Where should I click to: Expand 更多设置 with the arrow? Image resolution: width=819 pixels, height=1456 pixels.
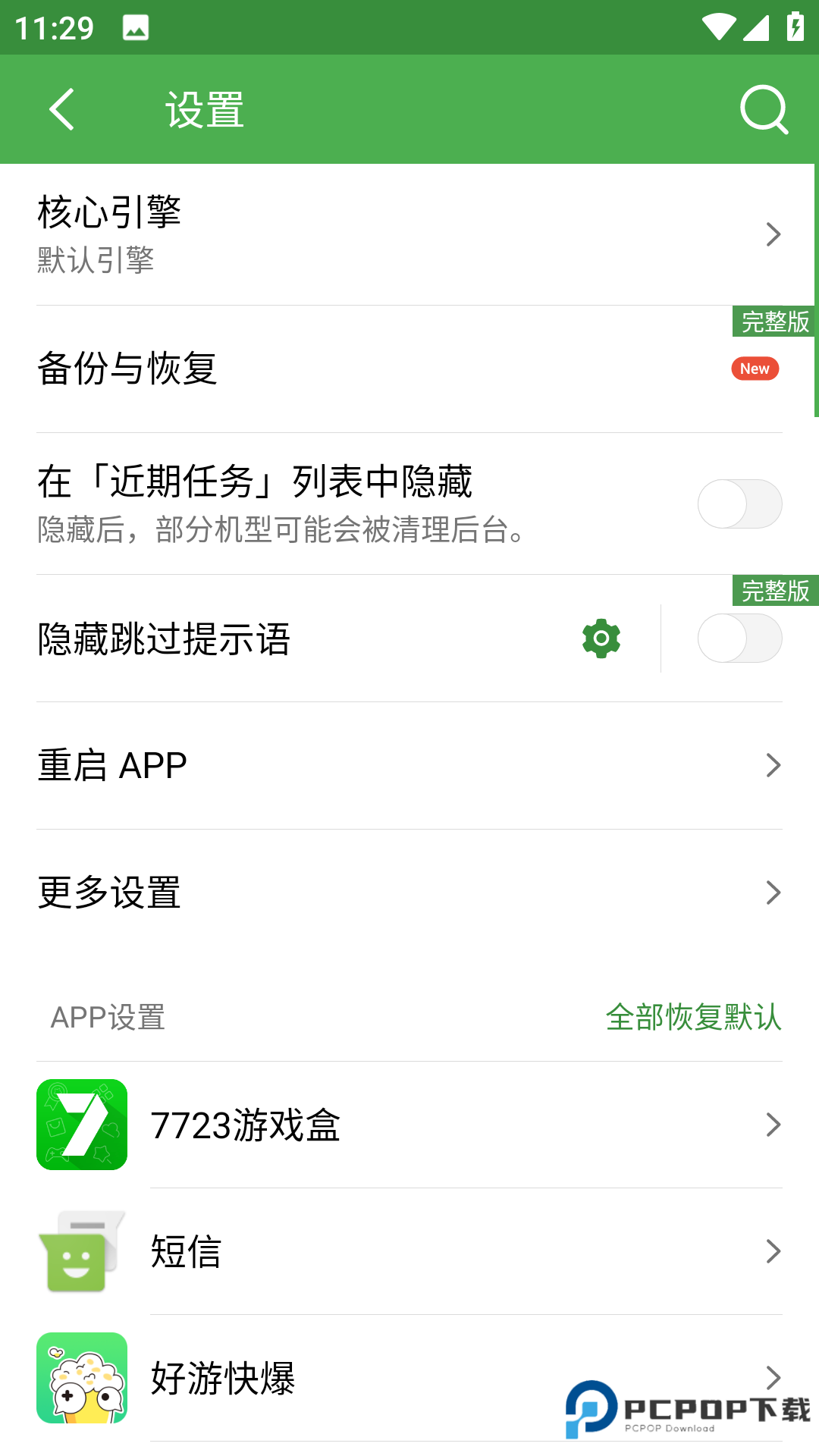773,893
